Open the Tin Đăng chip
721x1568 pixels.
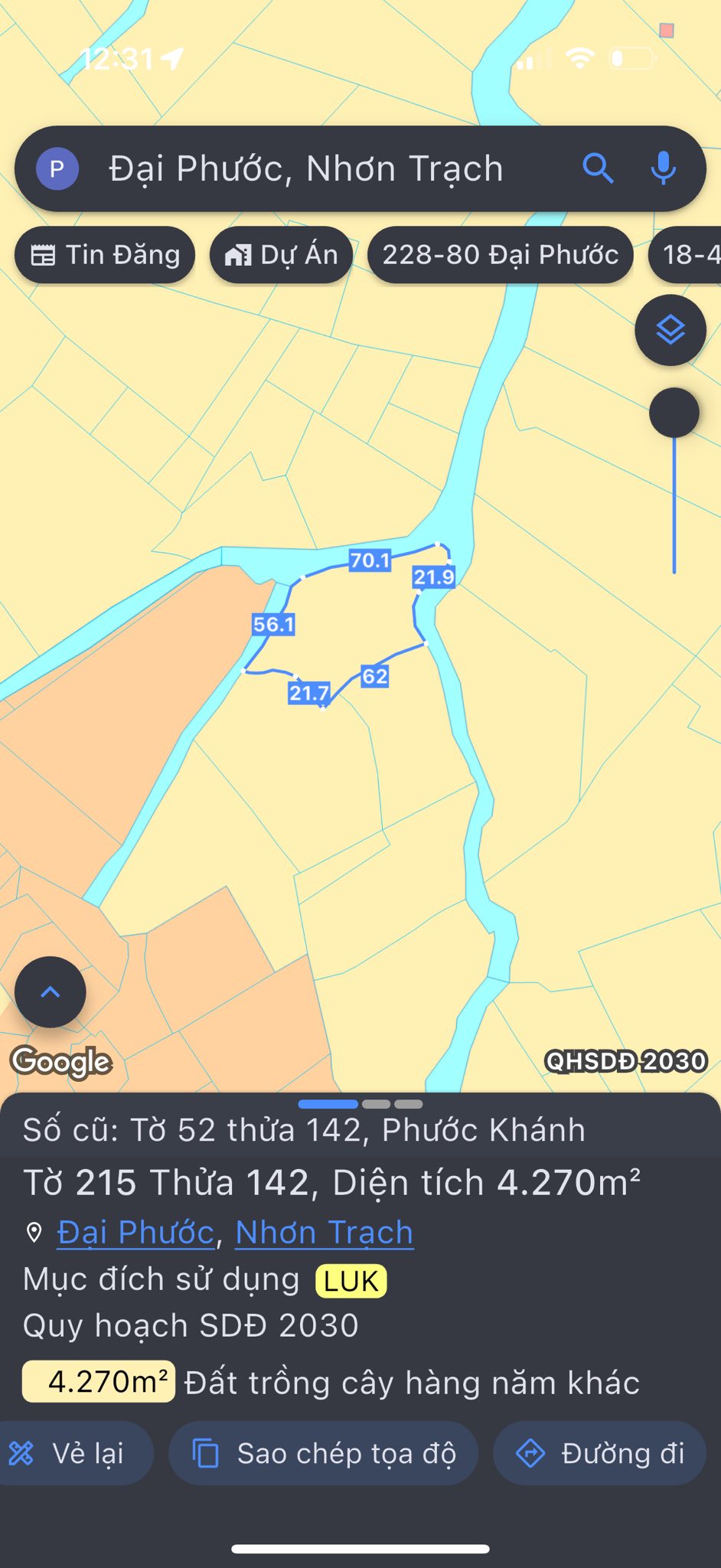[105, 255]
